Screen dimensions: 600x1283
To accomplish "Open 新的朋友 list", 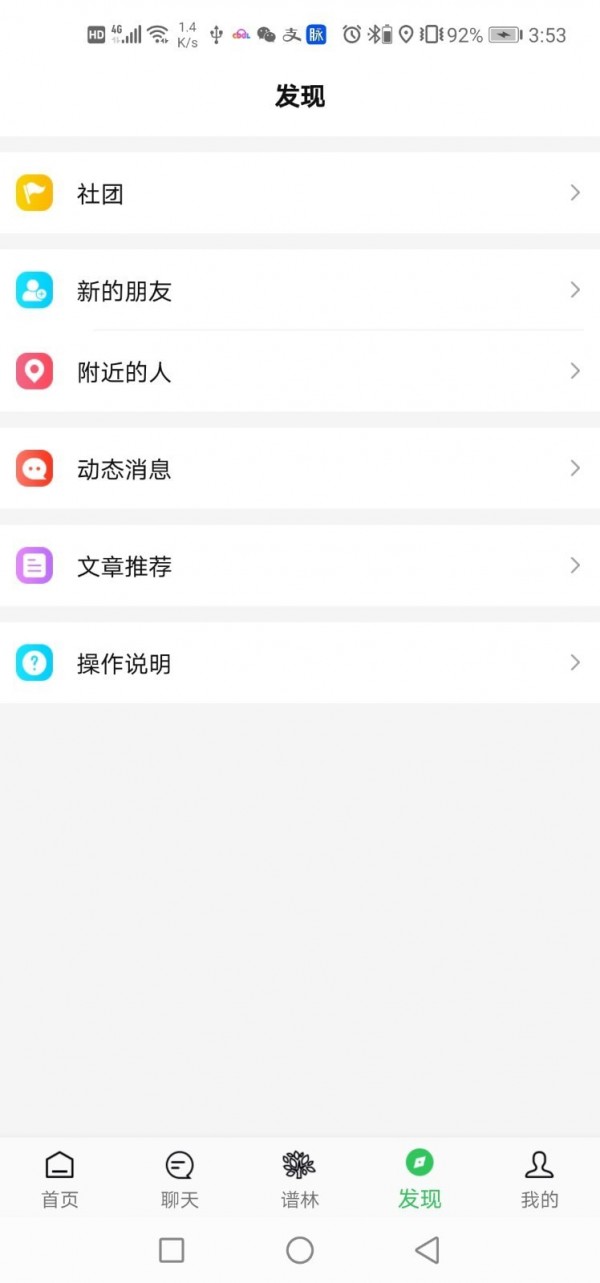I will click(x=300, y=290).
